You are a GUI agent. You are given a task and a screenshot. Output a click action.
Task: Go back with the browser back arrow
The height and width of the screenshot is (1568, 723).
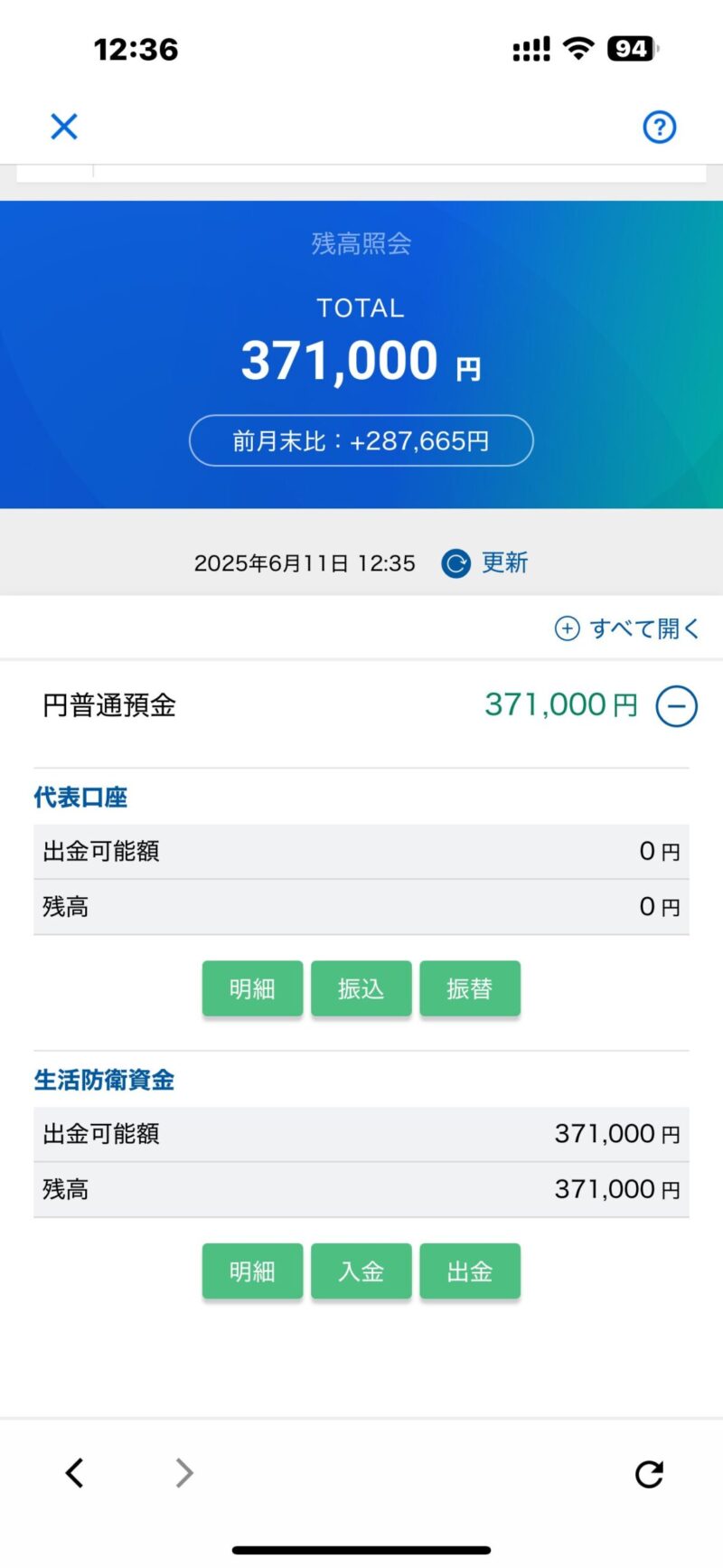click(x=75, y=1473)
